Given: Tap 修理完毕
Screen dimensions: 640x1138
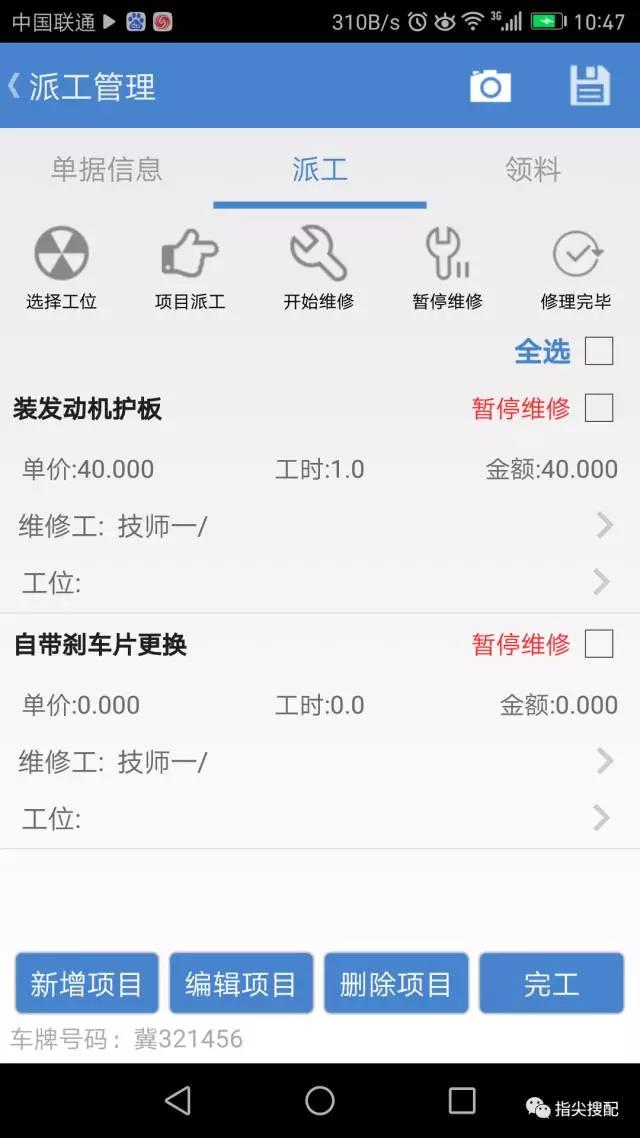Looking at the screenshot, I should tap(575, 269).
